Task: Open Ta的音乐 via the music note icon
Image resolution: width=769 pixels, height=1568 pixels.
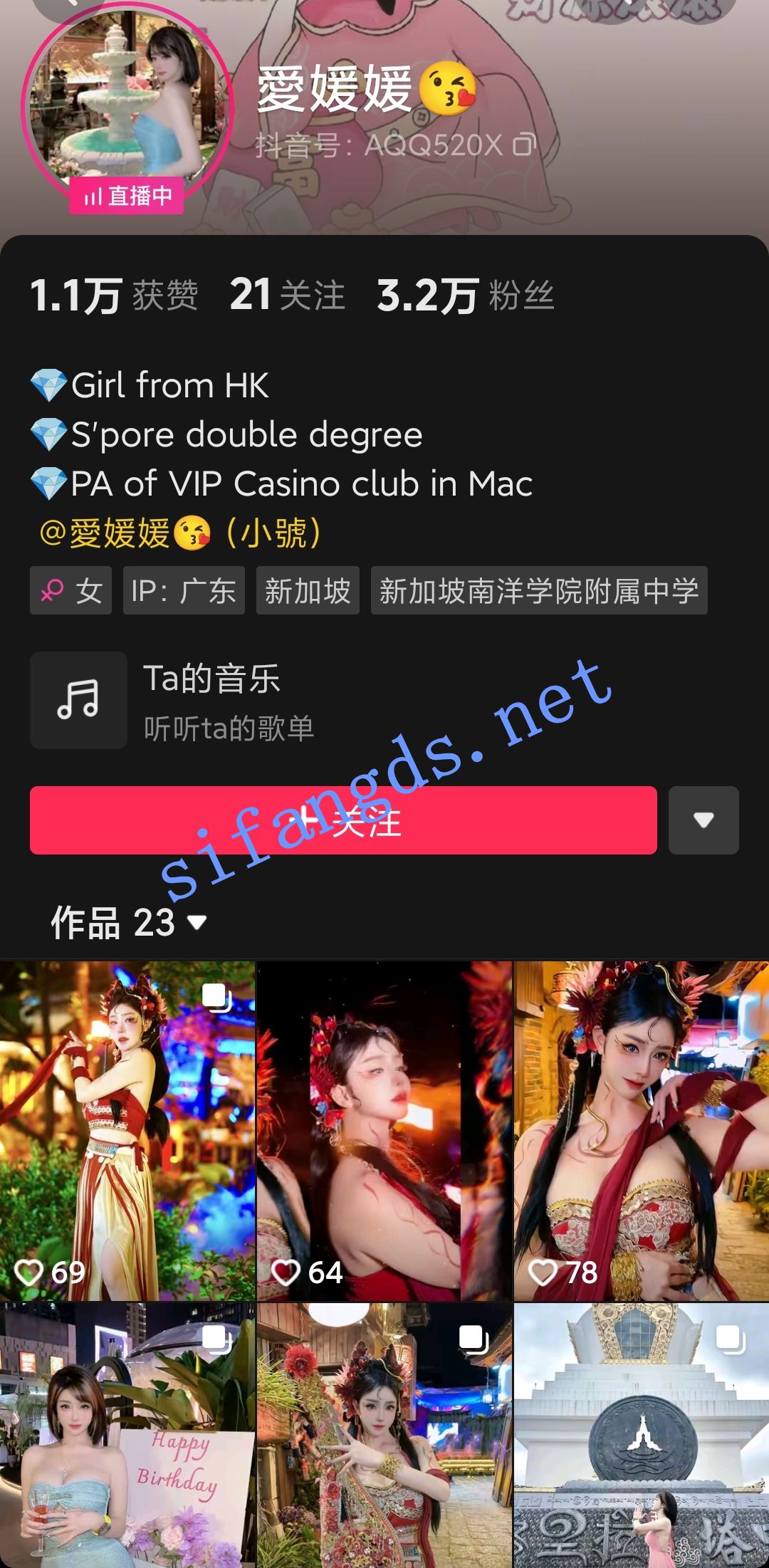Action: pyautogui.click(x=78, y=701)
